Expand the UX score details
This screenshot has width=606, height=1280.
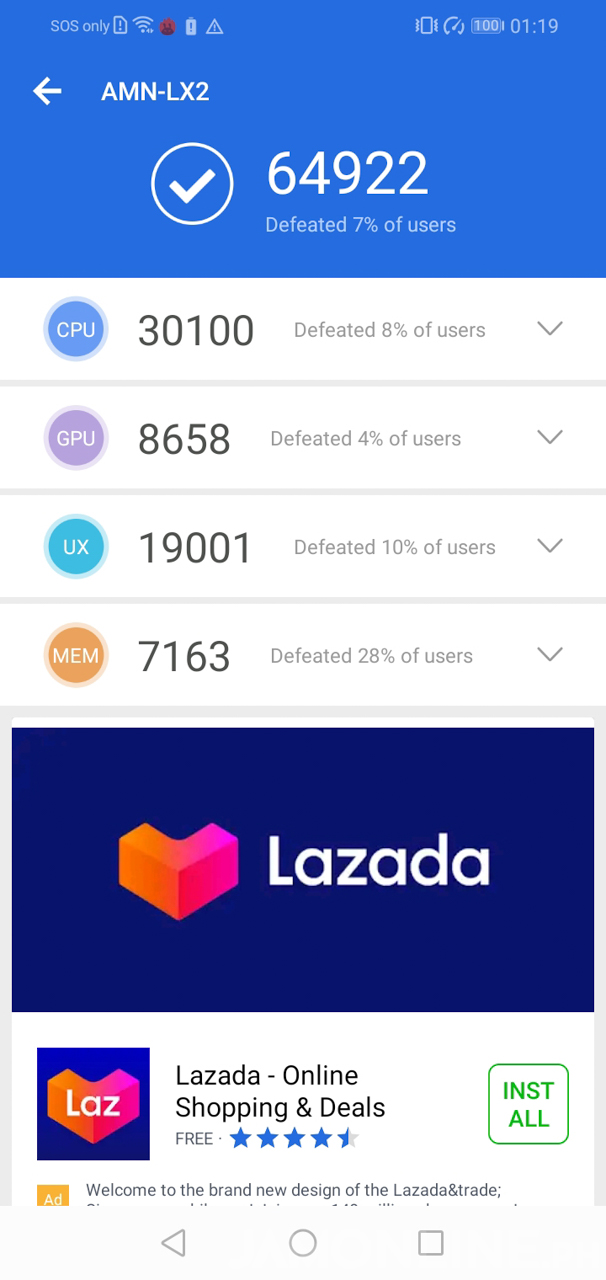[x=550, y=546]
